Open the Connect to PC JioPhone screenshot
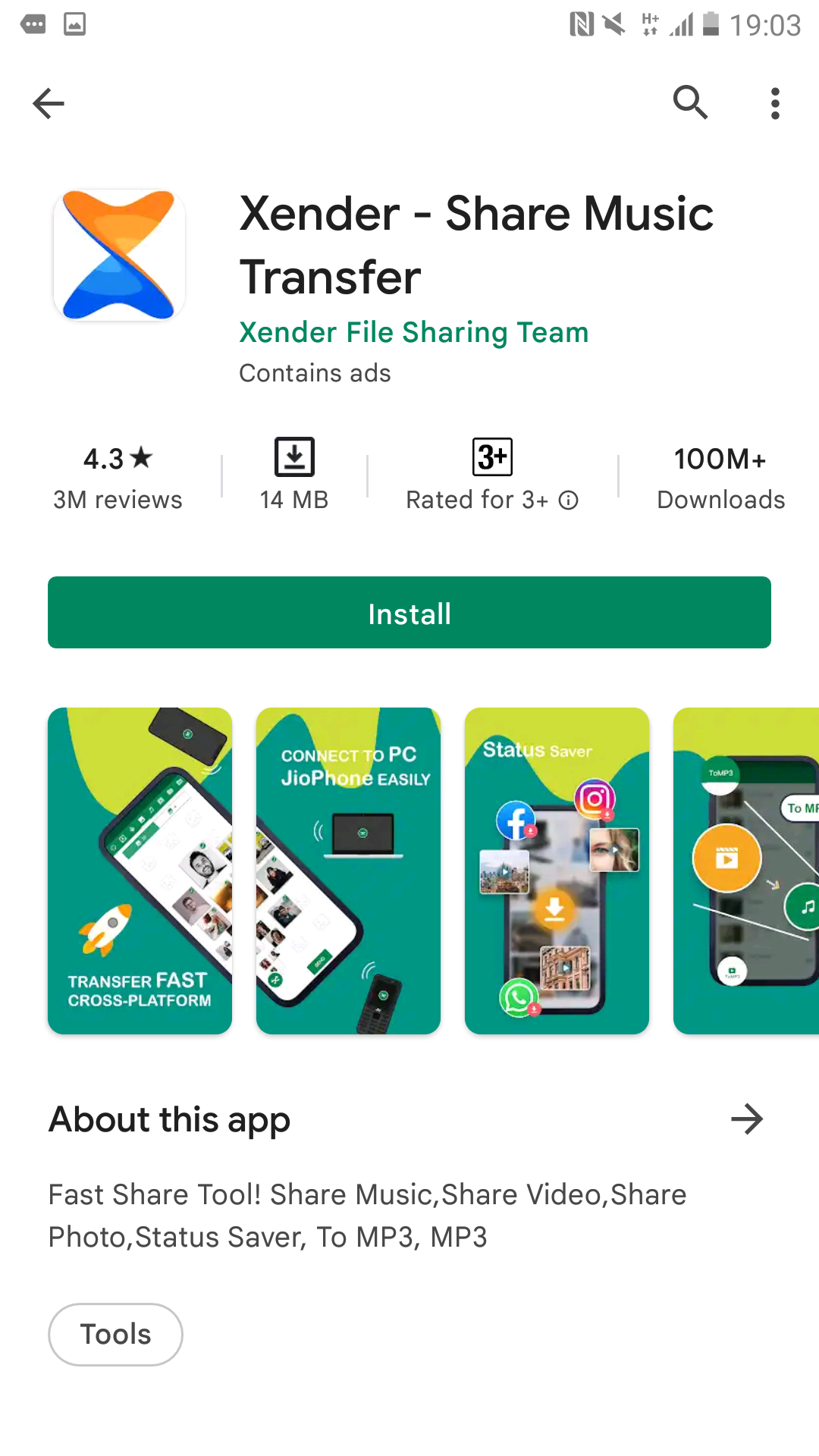Viewport: 819px width, 1456px height. [x=348, y=871]
